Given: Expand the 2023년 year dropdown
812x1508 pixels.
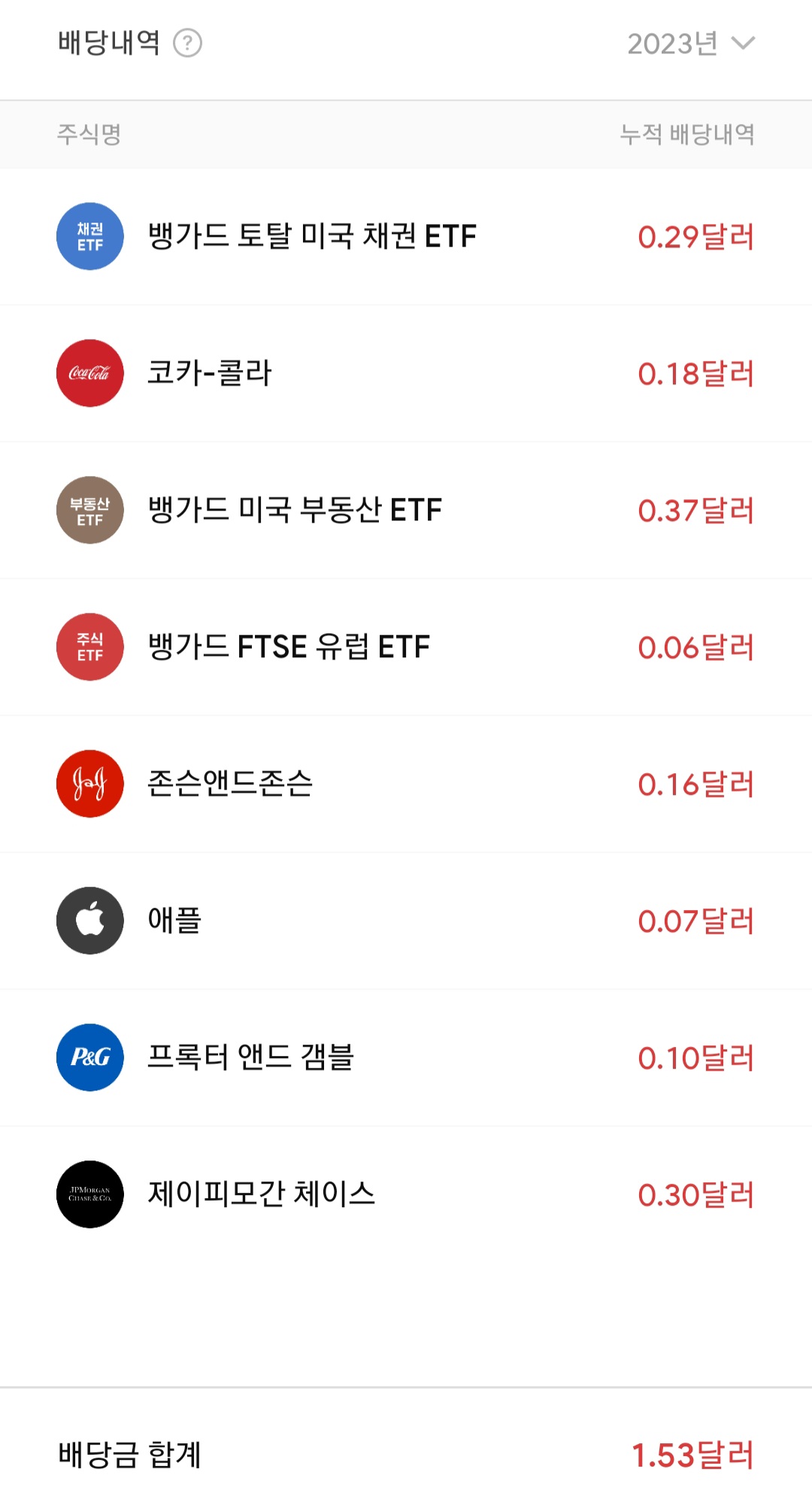Looking at the screenshot, I should click(690, 44).
